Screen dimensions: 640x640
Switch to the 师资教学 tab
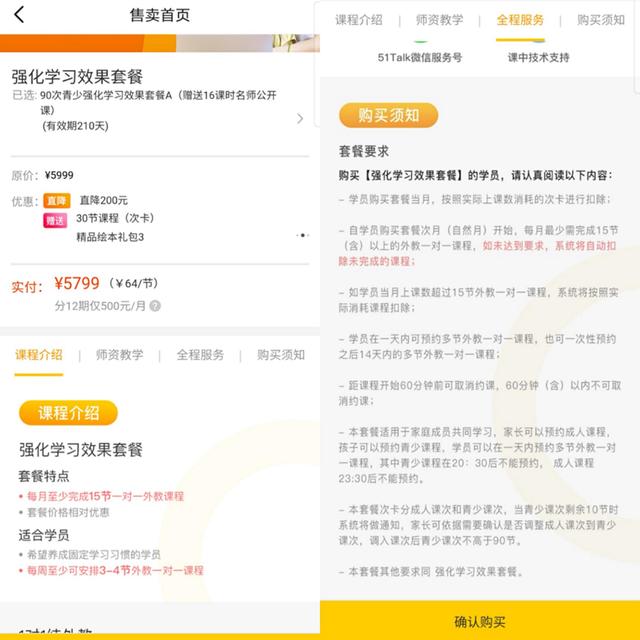[x=119, y=355]
